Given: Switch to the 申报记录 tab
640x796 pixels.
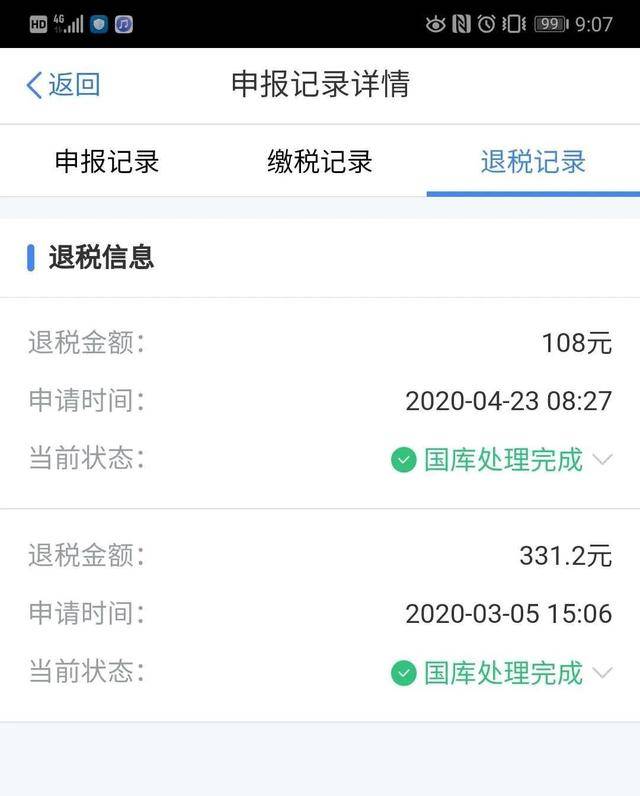Looking at the screenshot, I should (107, 162).
